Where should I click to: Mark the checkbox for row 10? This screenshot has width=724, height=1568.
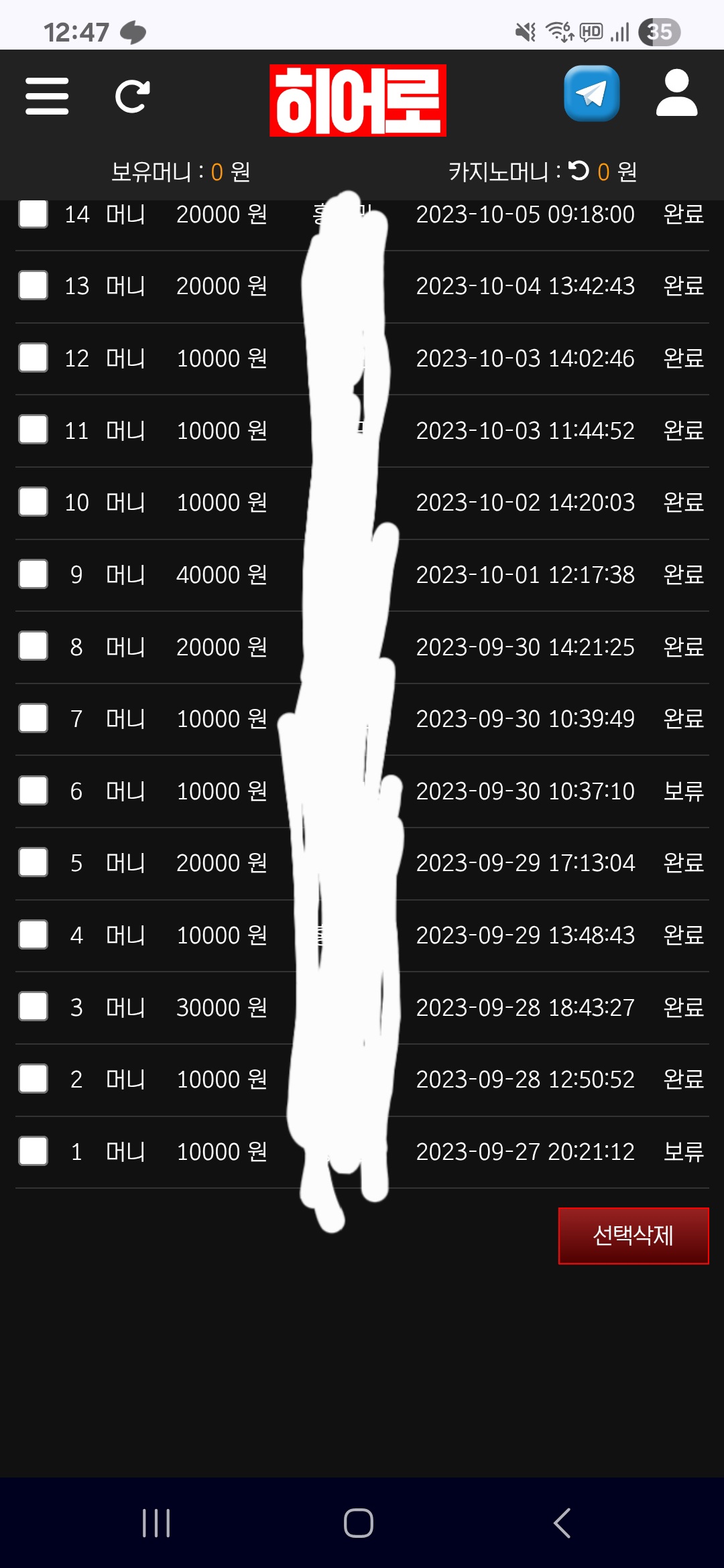33,502
